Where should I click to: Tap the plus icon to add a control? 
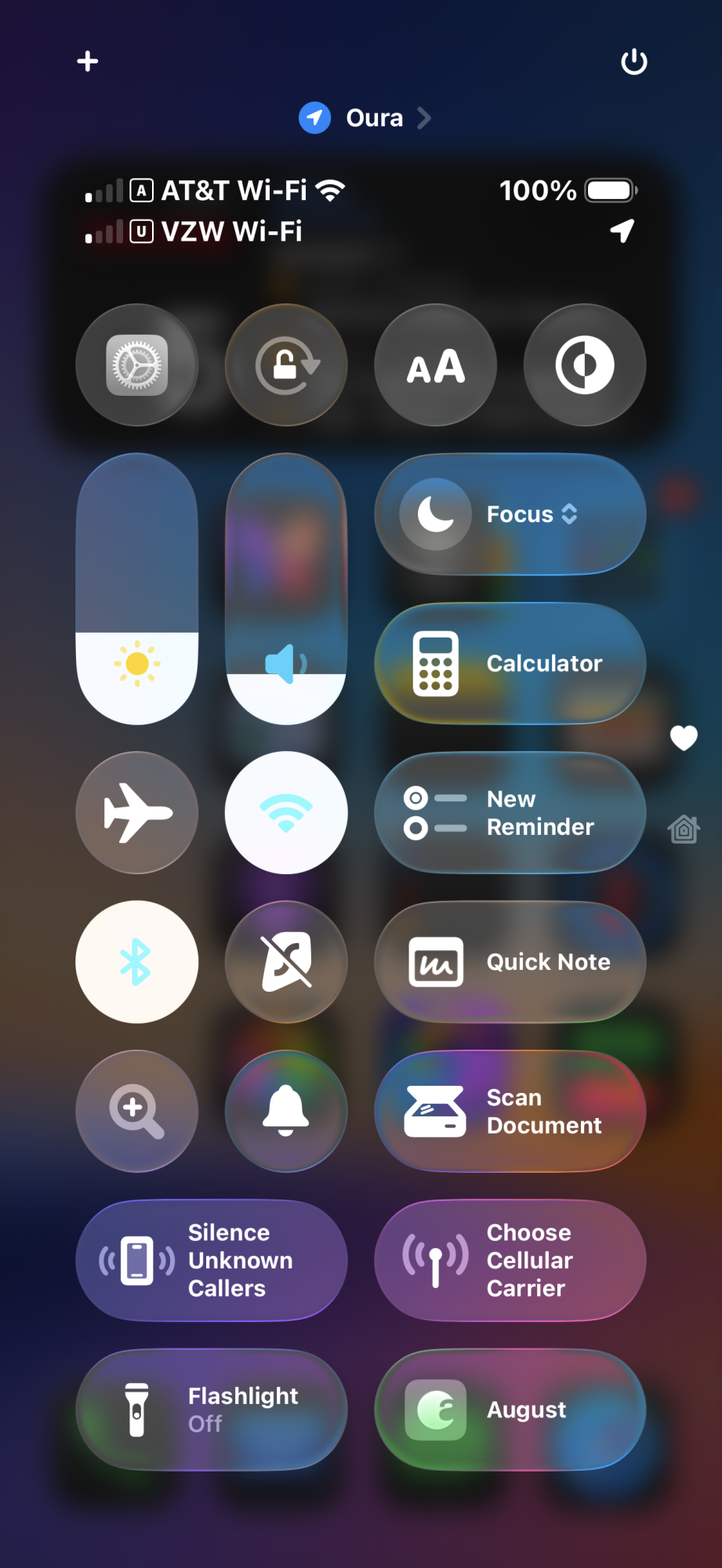(88, 61)
